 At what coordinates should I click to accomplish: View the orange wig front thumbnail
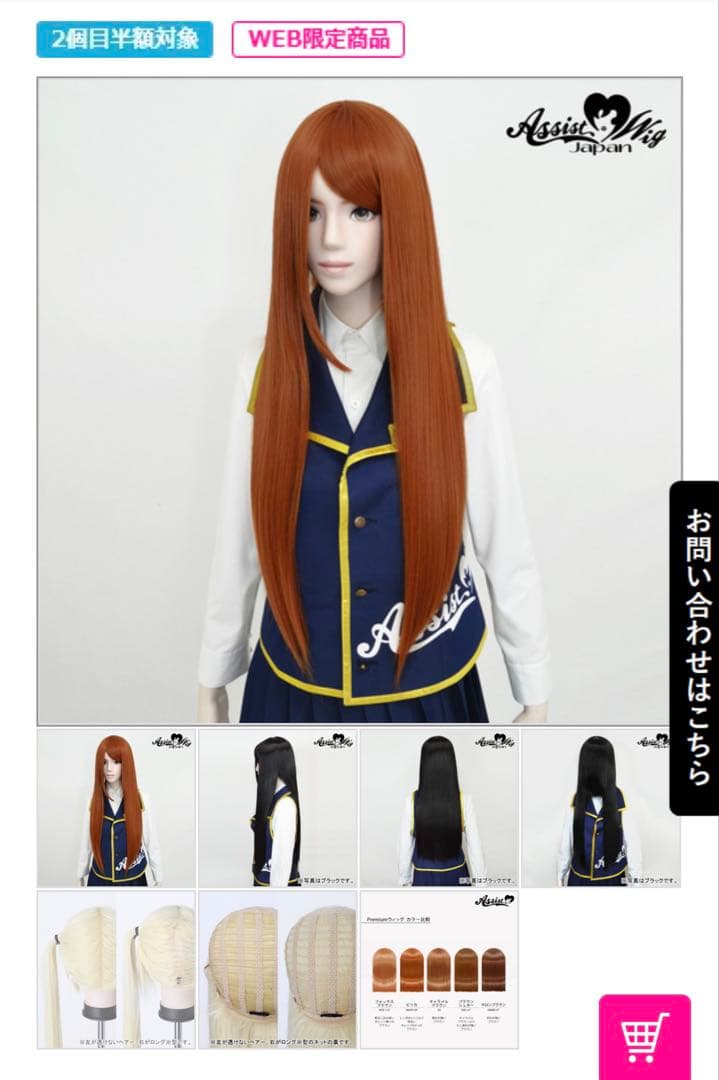click(x=116, y=808)
